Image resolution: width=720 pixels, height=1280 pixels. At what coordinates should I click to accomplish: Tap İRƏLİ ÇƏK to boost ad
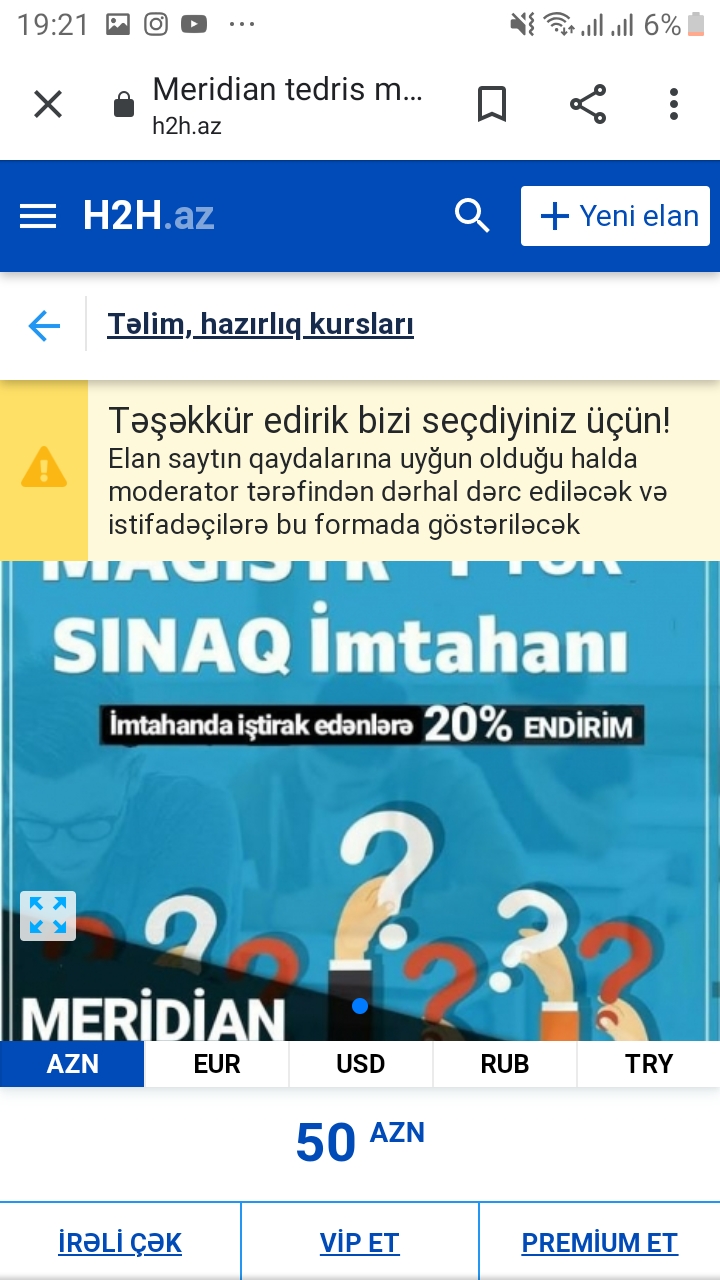pos(120,1243)
